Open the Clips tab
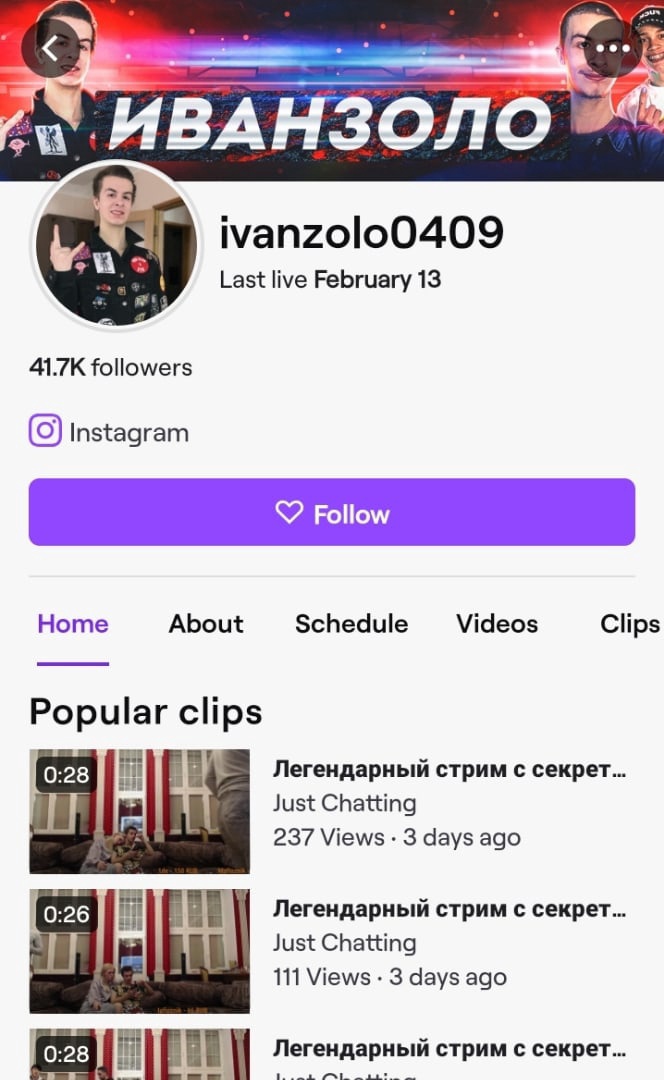Screen dimensions: 664x1080 tap(629, 624)
